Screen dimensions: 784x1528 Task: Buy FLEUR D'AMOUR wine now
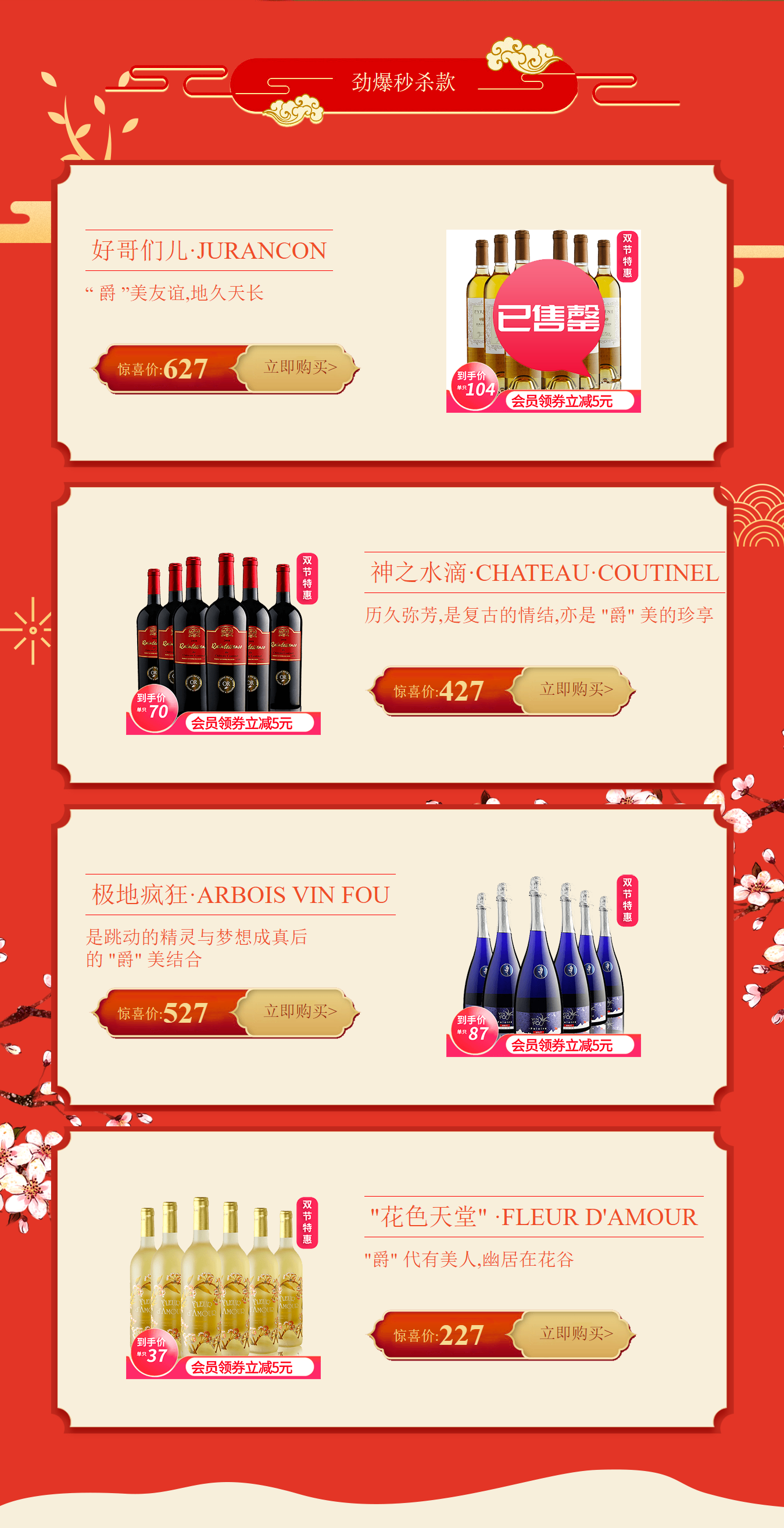(x=575, y=1334)
